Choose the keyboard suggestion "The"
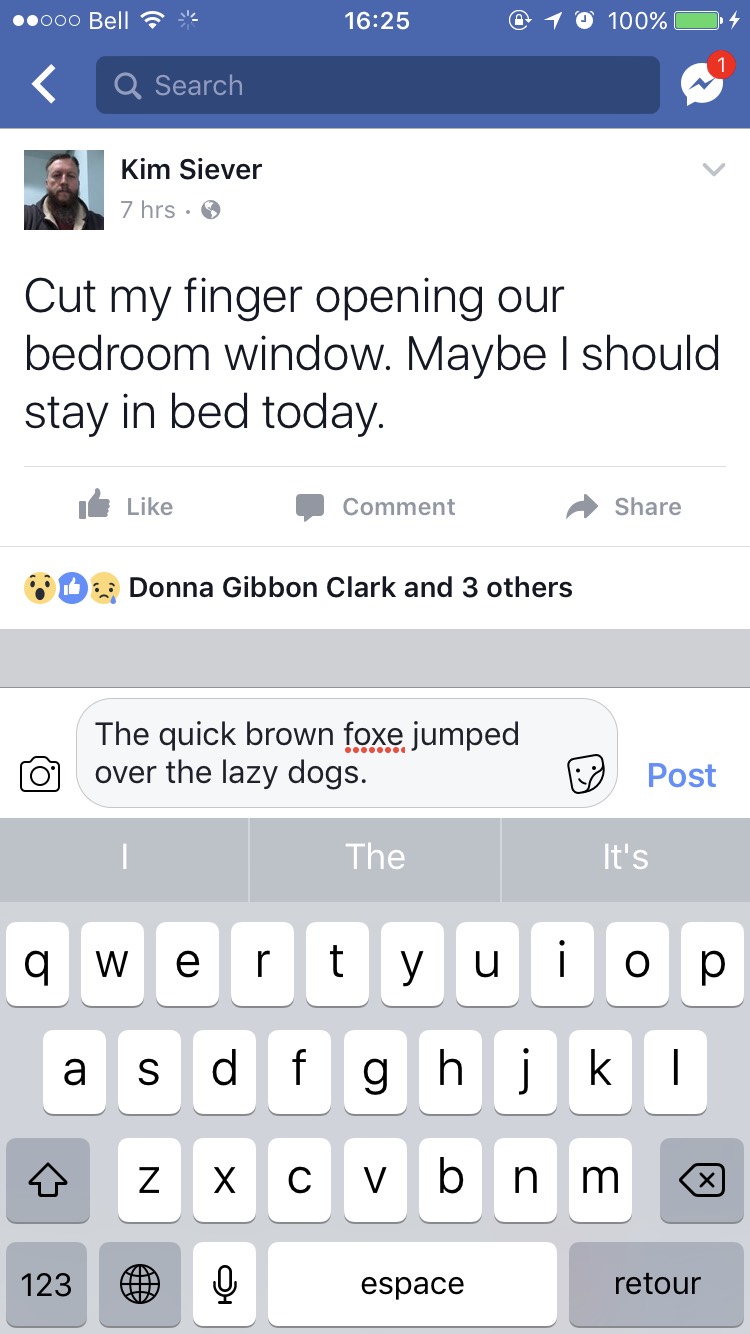 point(375,857)
